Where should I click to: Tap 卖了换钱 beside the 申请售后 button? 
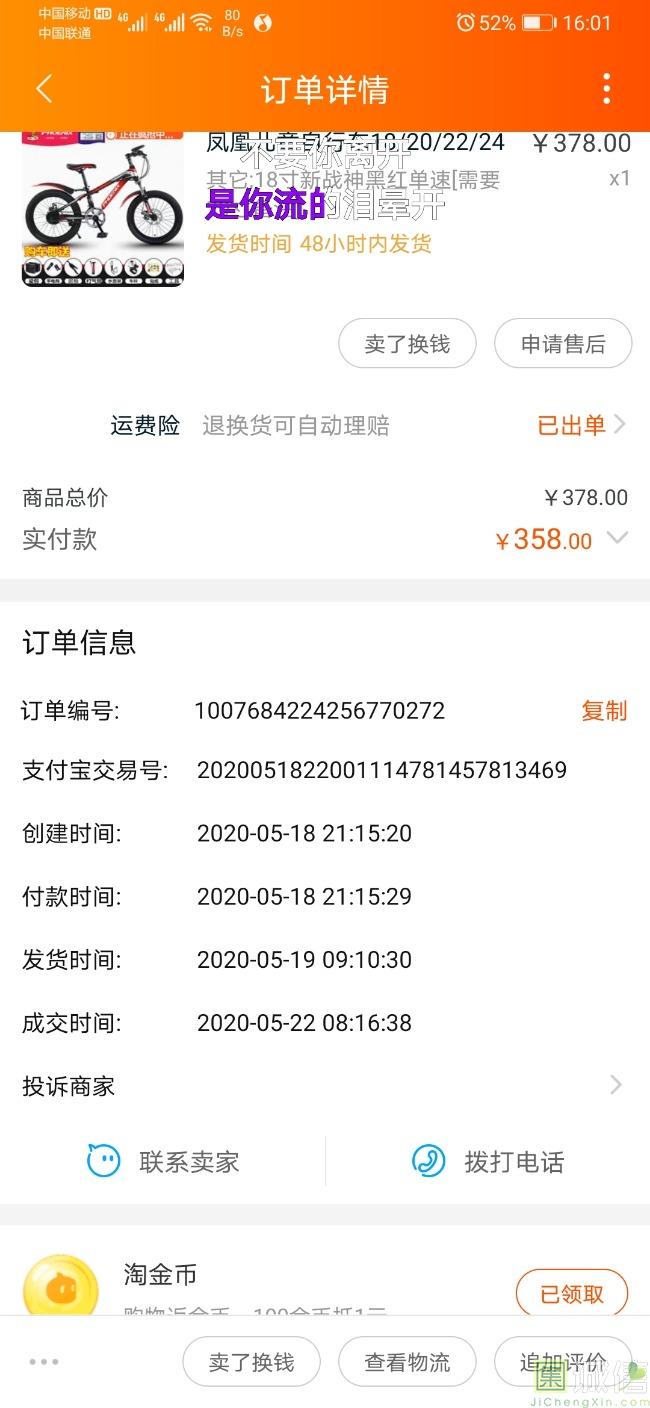pyautogui.click(x=407, y=344)
